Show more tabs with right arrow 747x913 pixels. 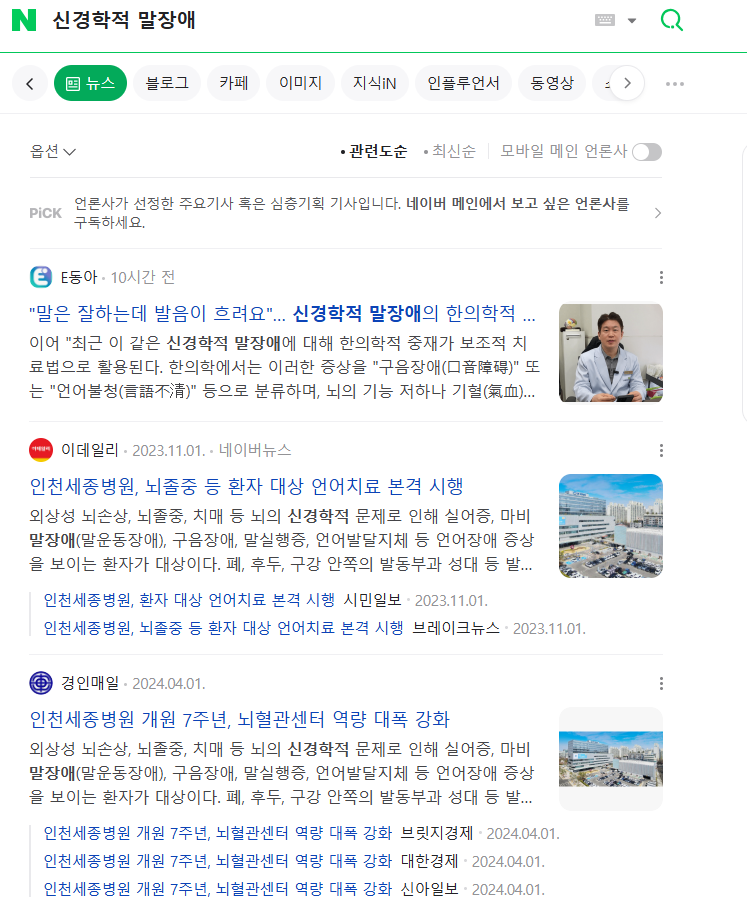pyautogui.click(x=627, y=84)
